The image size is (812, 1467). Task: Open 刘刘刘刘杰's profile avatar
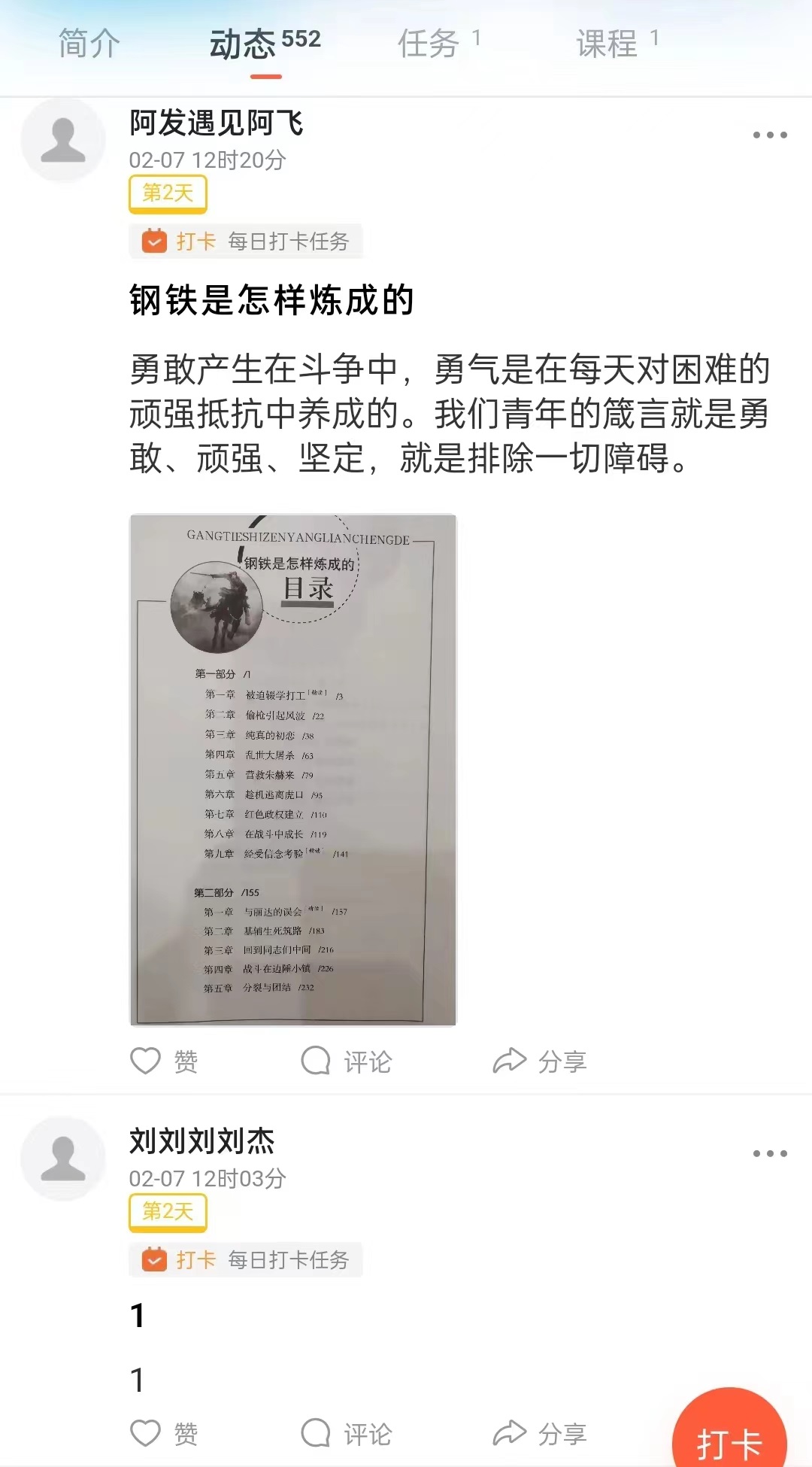click(63, 1159)
